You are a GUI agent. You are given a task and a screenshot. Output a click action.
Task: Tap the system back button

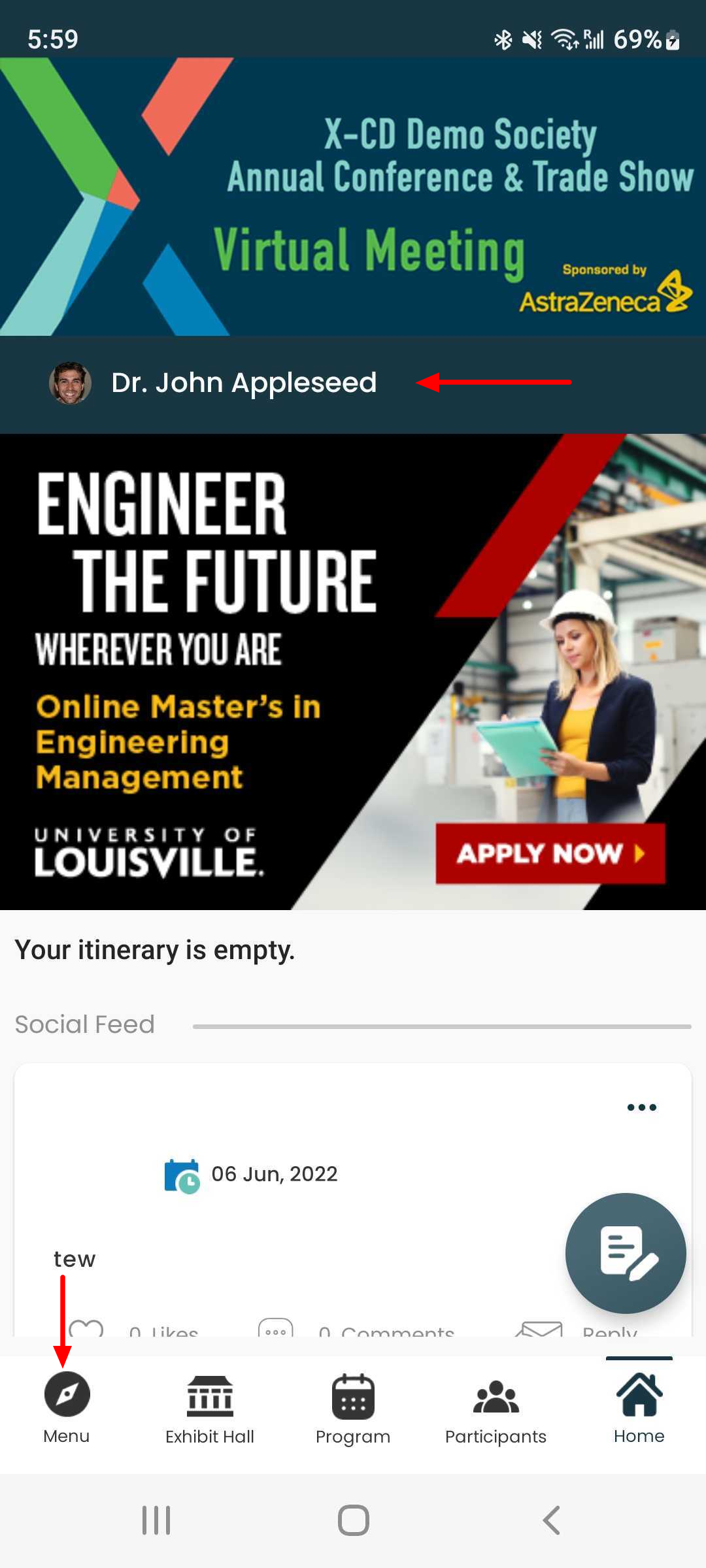[551, 1520]
